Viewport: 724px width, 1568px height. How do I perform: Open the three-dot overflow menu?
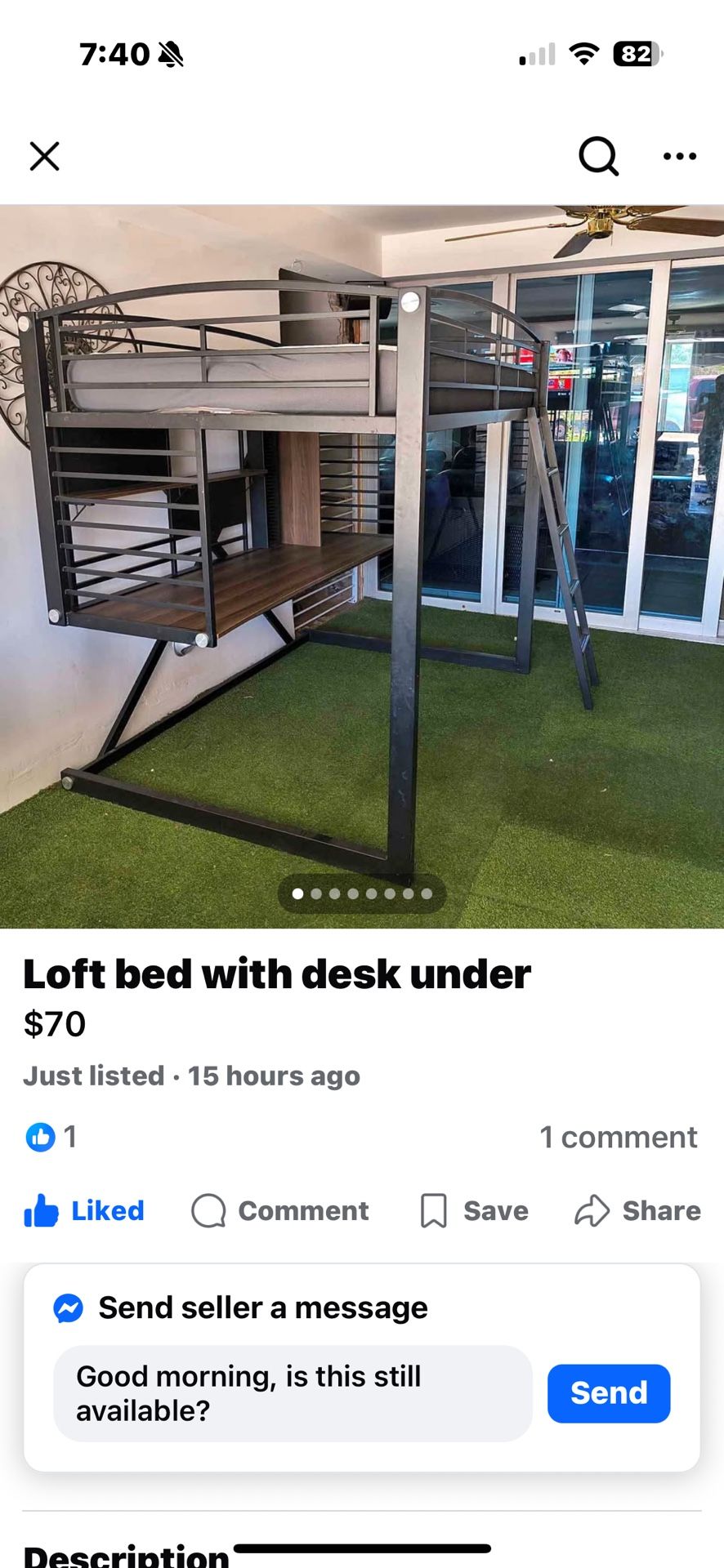pos(679,156)
